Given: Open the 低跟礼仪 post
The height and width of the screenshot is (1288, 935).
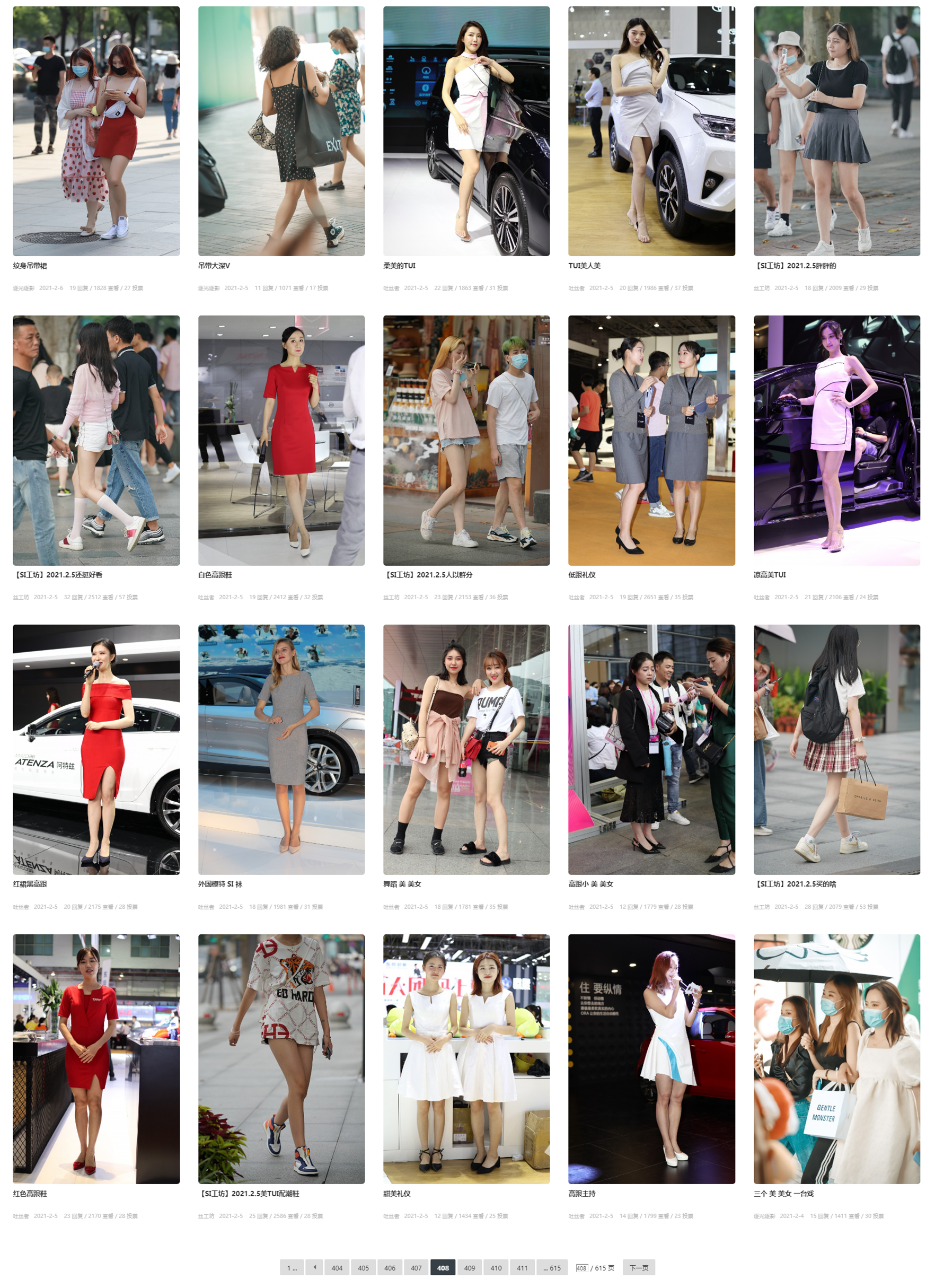Looking at the screenshot, I should click(x=651, y=440).
